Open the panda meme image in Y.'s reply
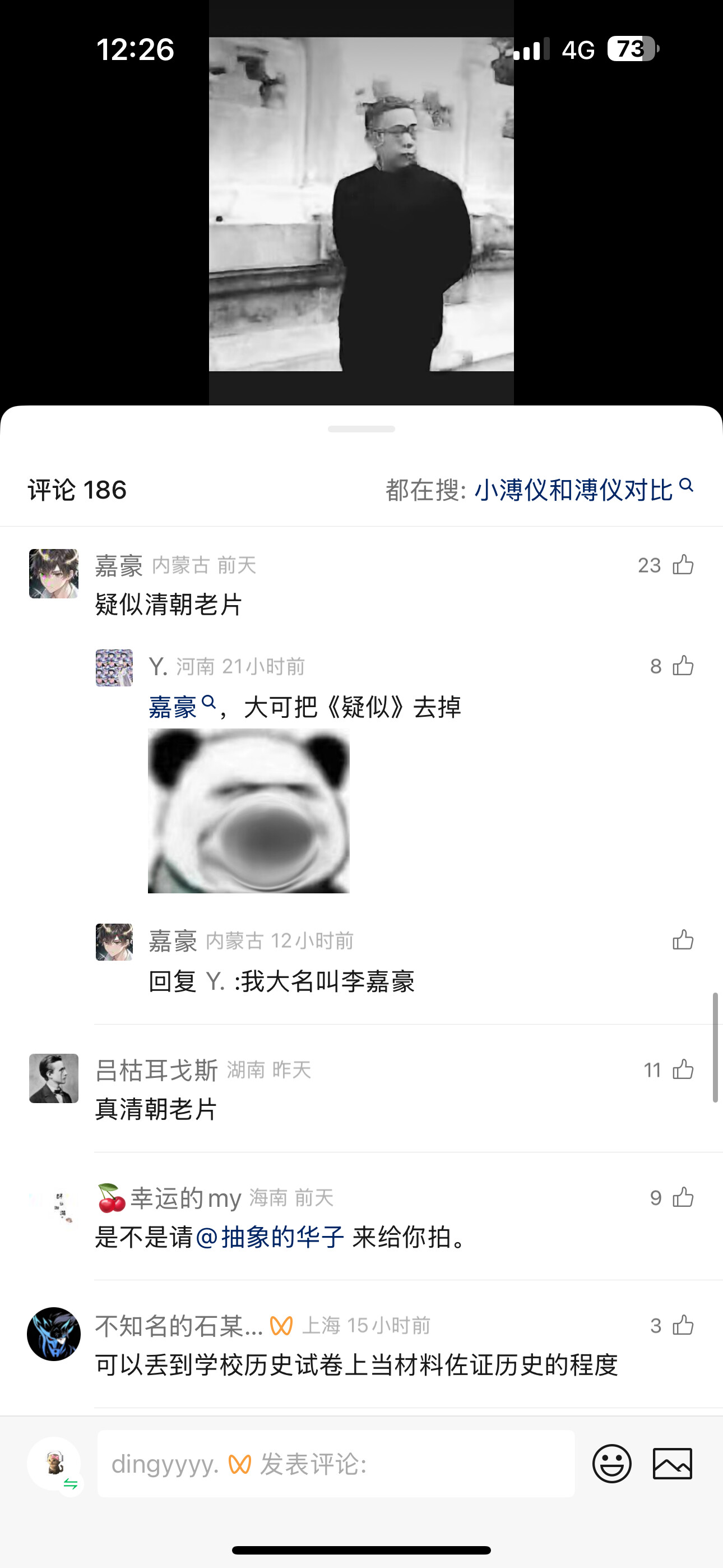The width and height of the screenshot is (723, 1568). 248,811
